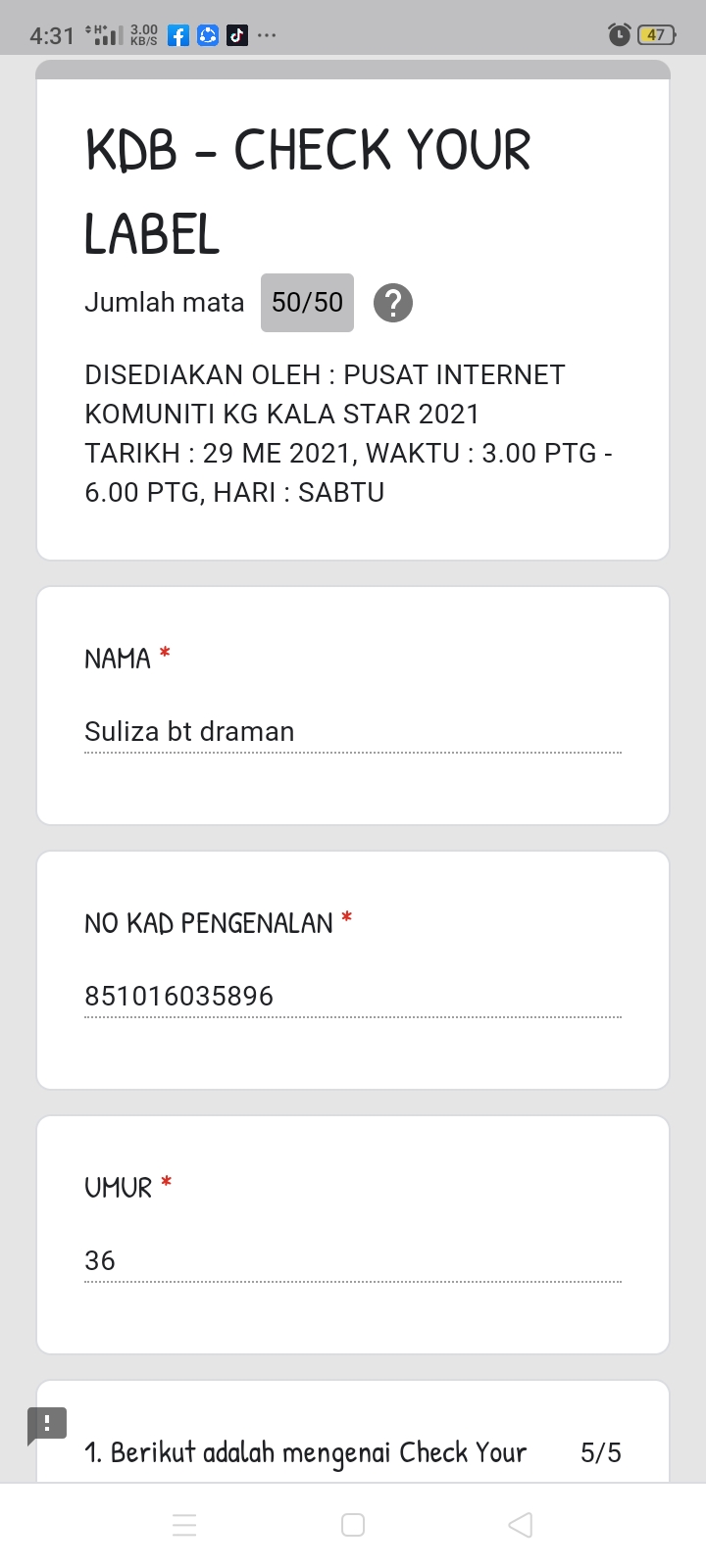Open the report problem feedback icon
The height and width of the screenshot is (1568, 706).
click(47, 1424)
